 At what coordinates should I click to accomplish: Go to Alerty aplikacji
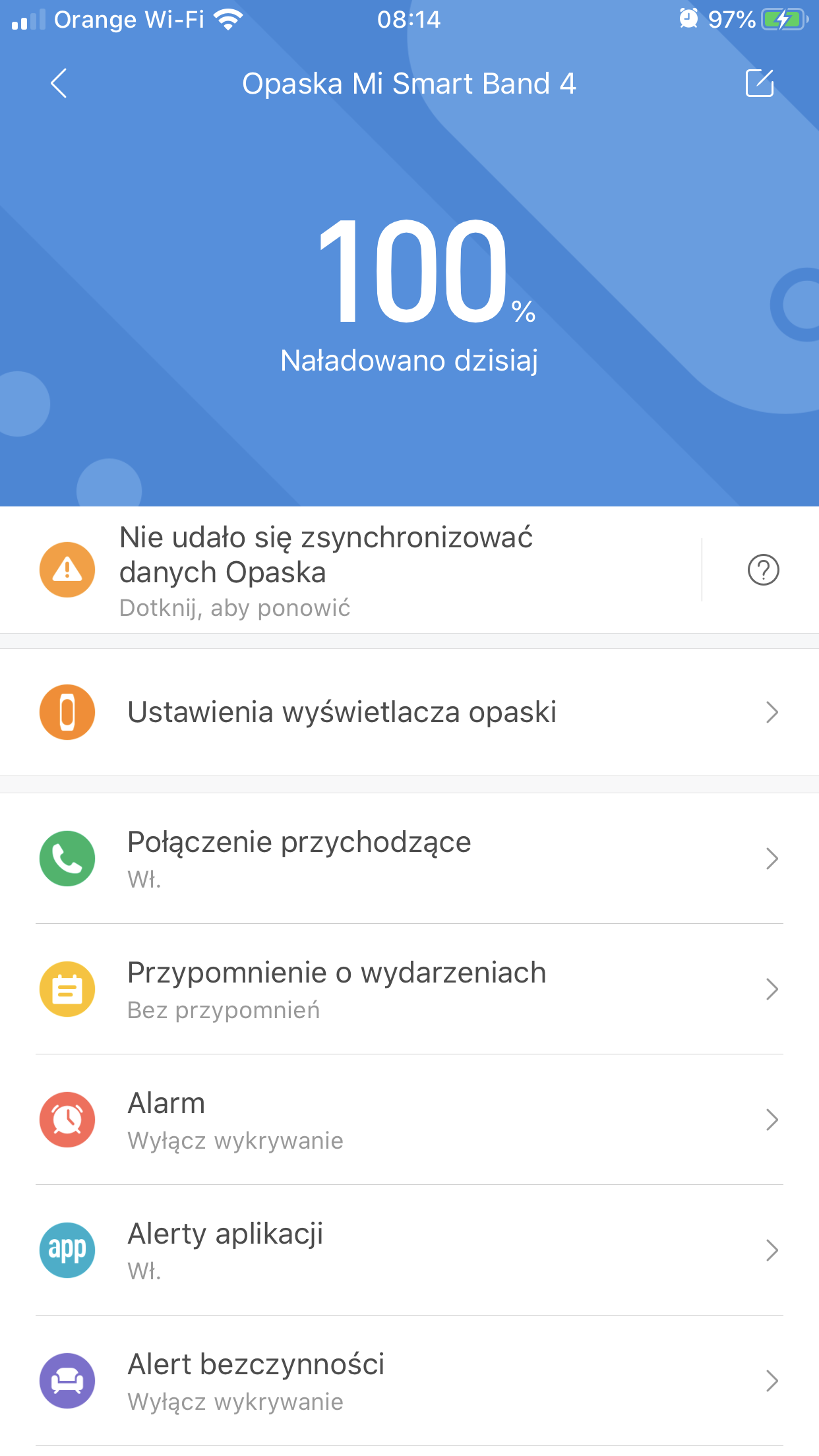409,1250
